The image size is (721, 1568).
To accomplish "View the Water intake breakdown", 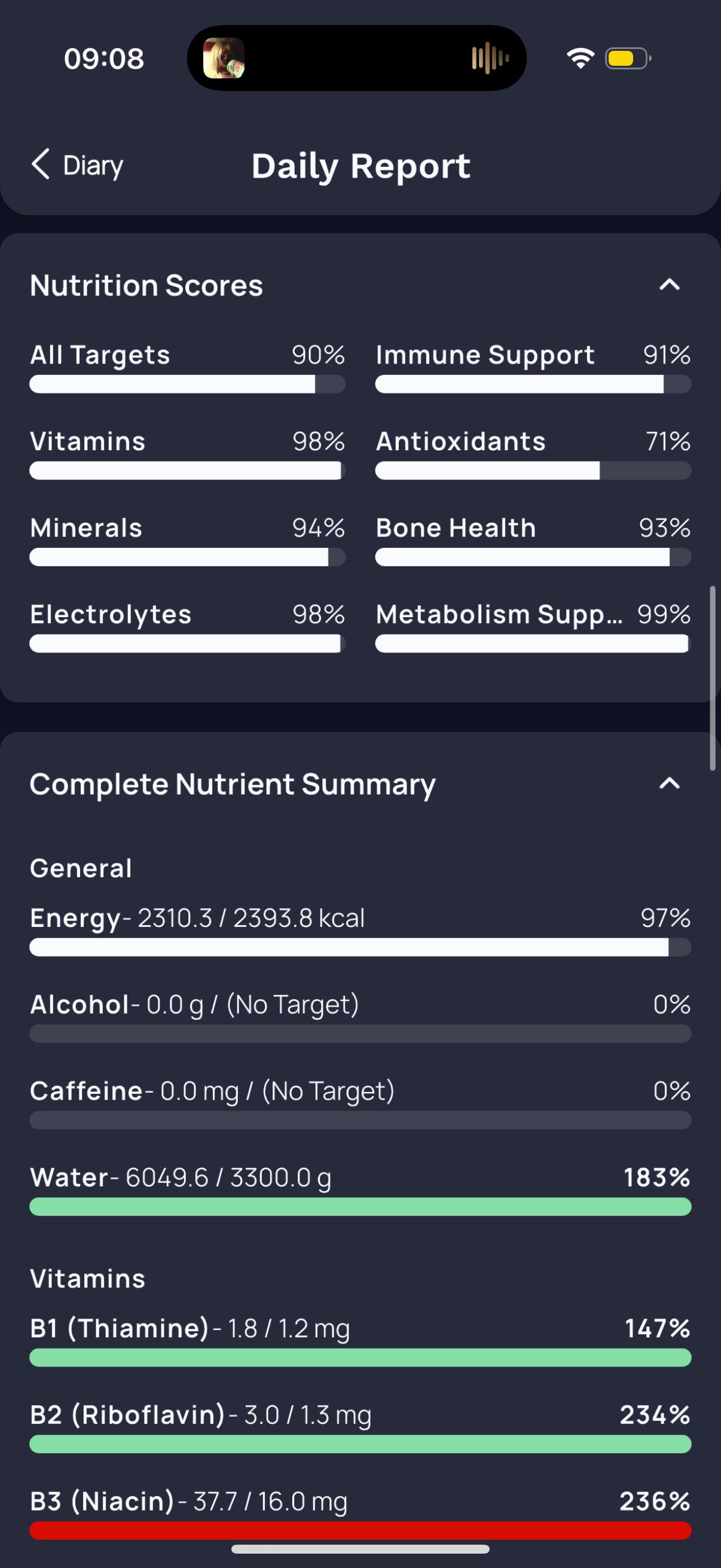I will click(359, 1189).
